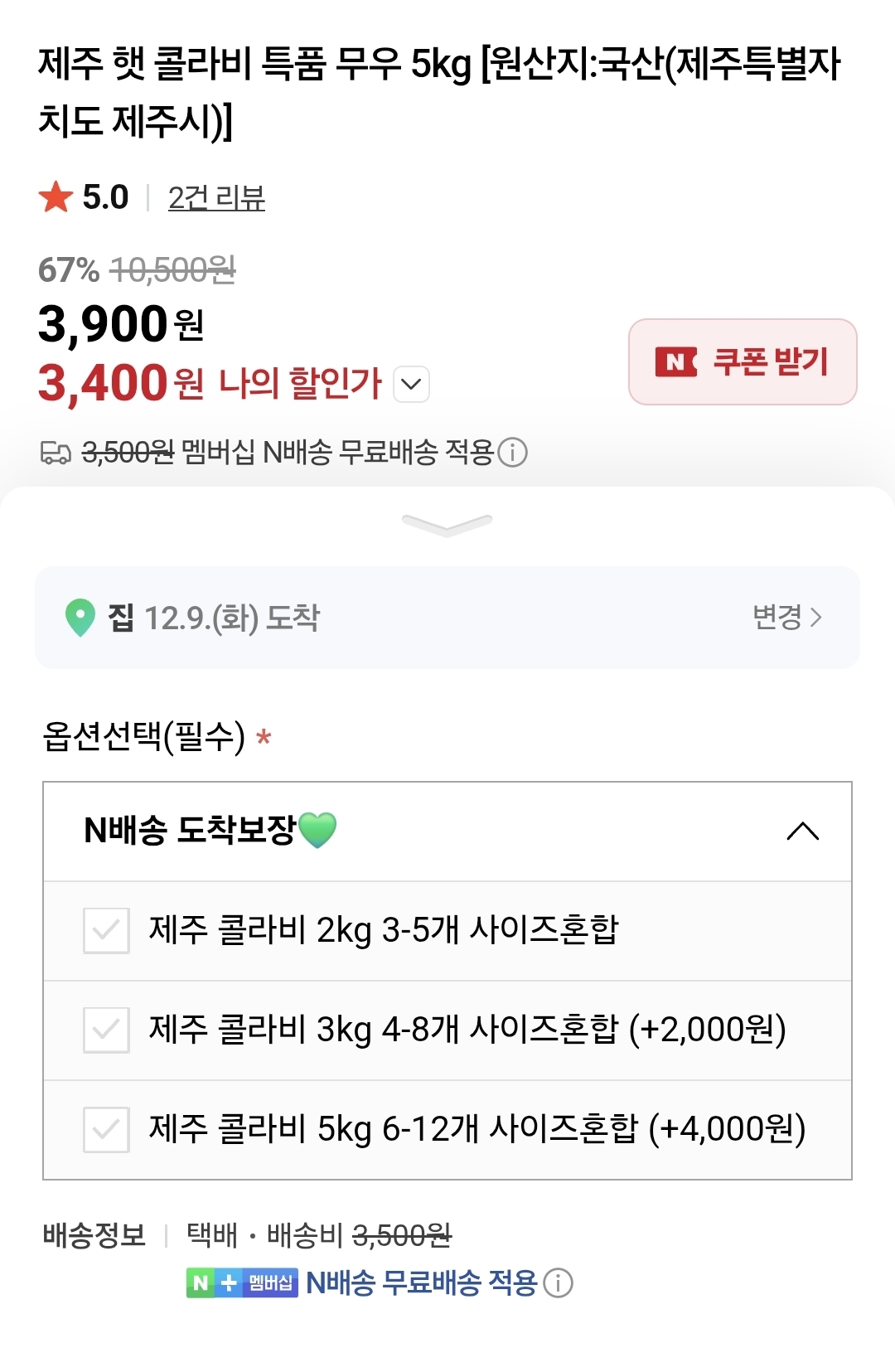The image size is (895, 1372).
Task: Pick the 제주 콜라비 5kg 6-12개 option
Action: pyautogui.click(x=107, y=1129)
